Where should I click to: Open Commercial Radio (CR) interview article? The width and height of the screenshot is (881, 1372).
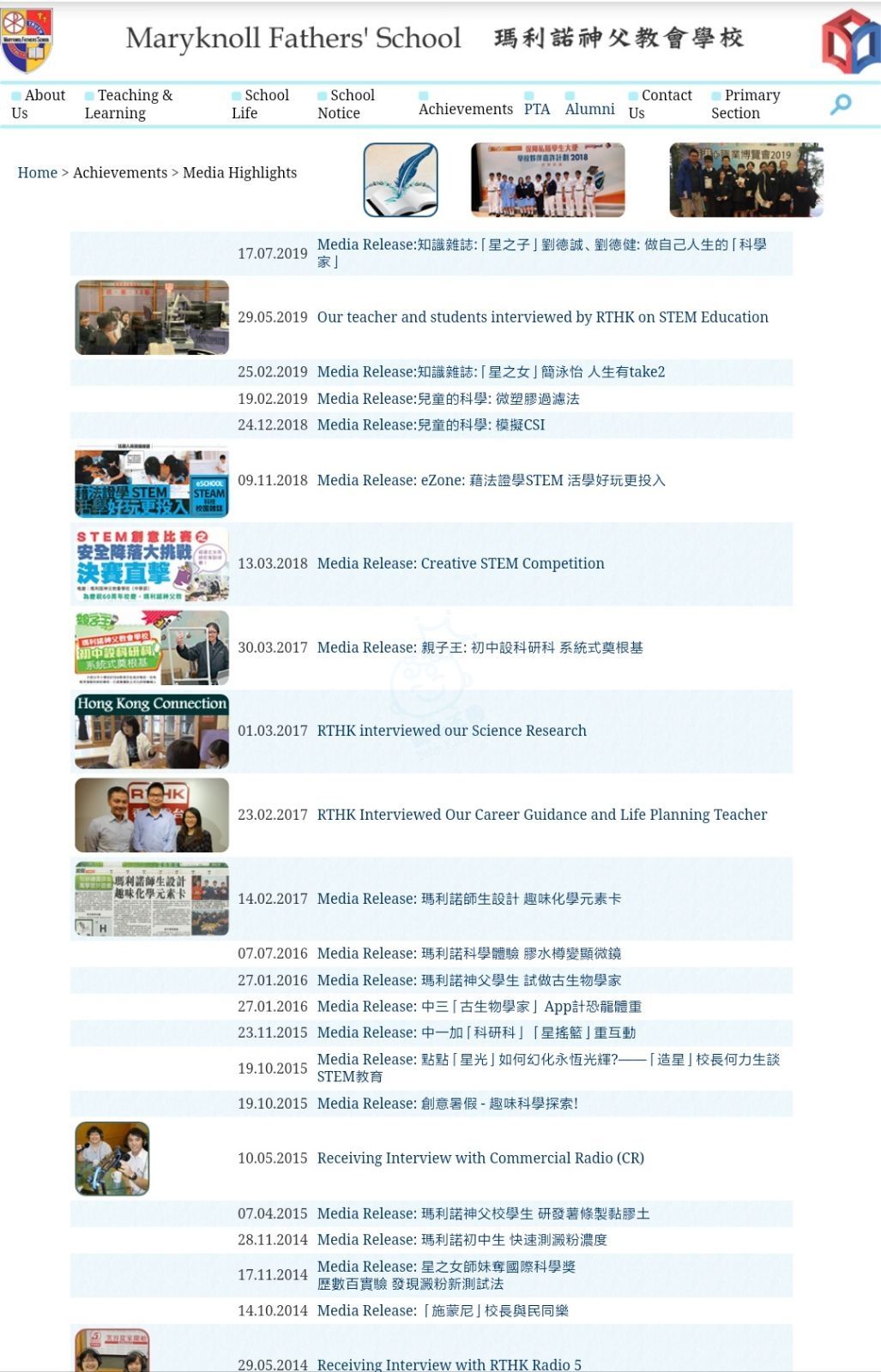pos(480,1158)
